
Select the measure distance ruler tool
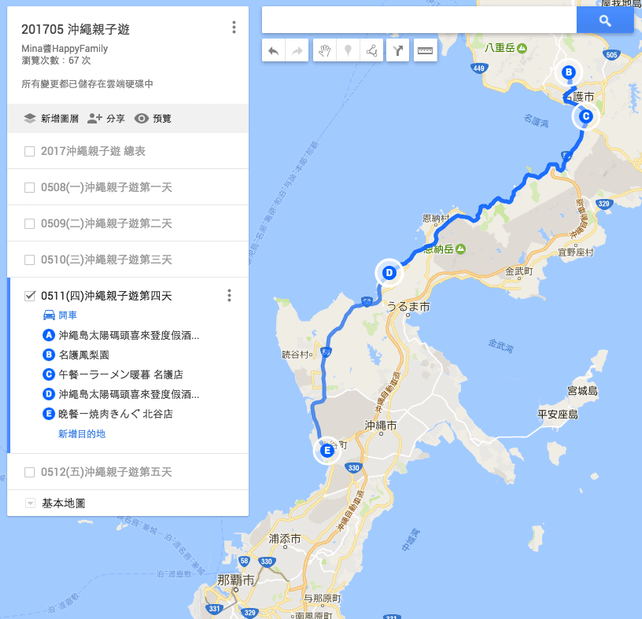click(425, 51)
